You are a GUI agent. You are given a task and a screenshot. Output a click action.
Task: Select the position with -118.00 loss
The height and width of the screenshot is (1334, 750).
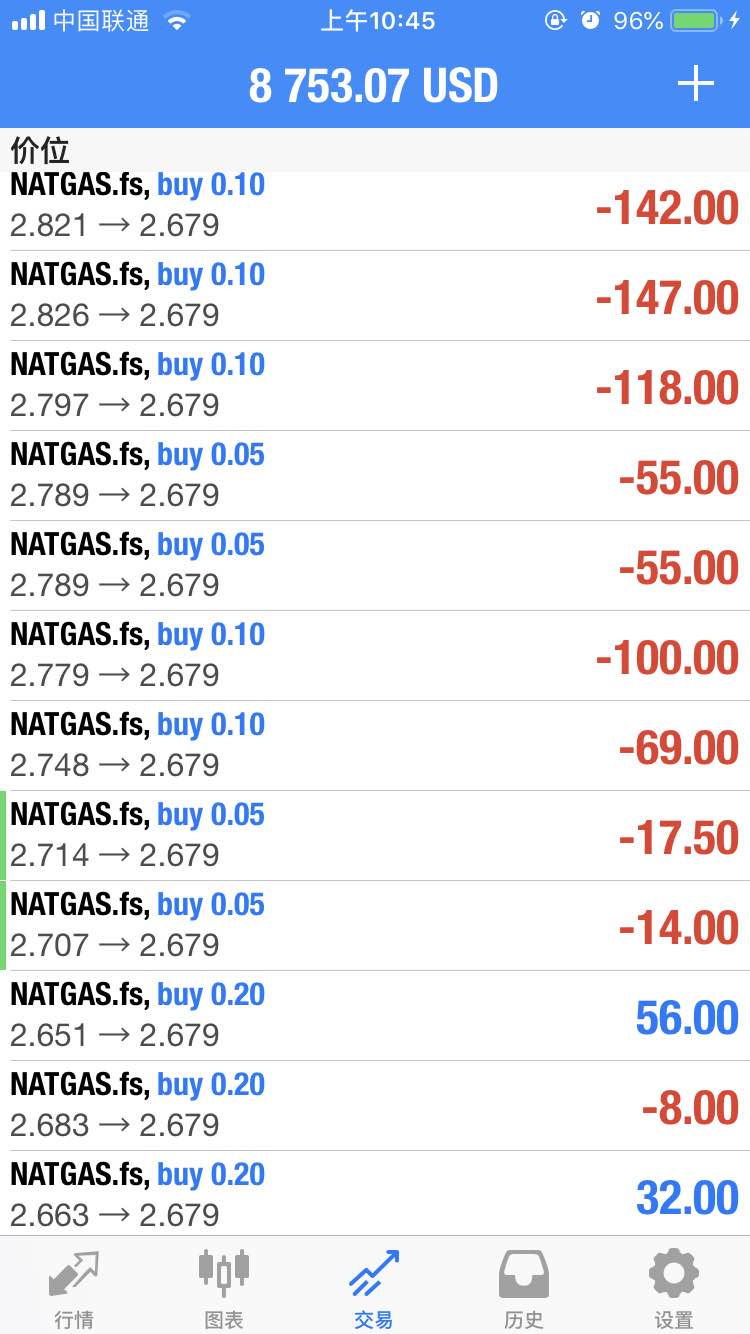(x=375, y=386)
